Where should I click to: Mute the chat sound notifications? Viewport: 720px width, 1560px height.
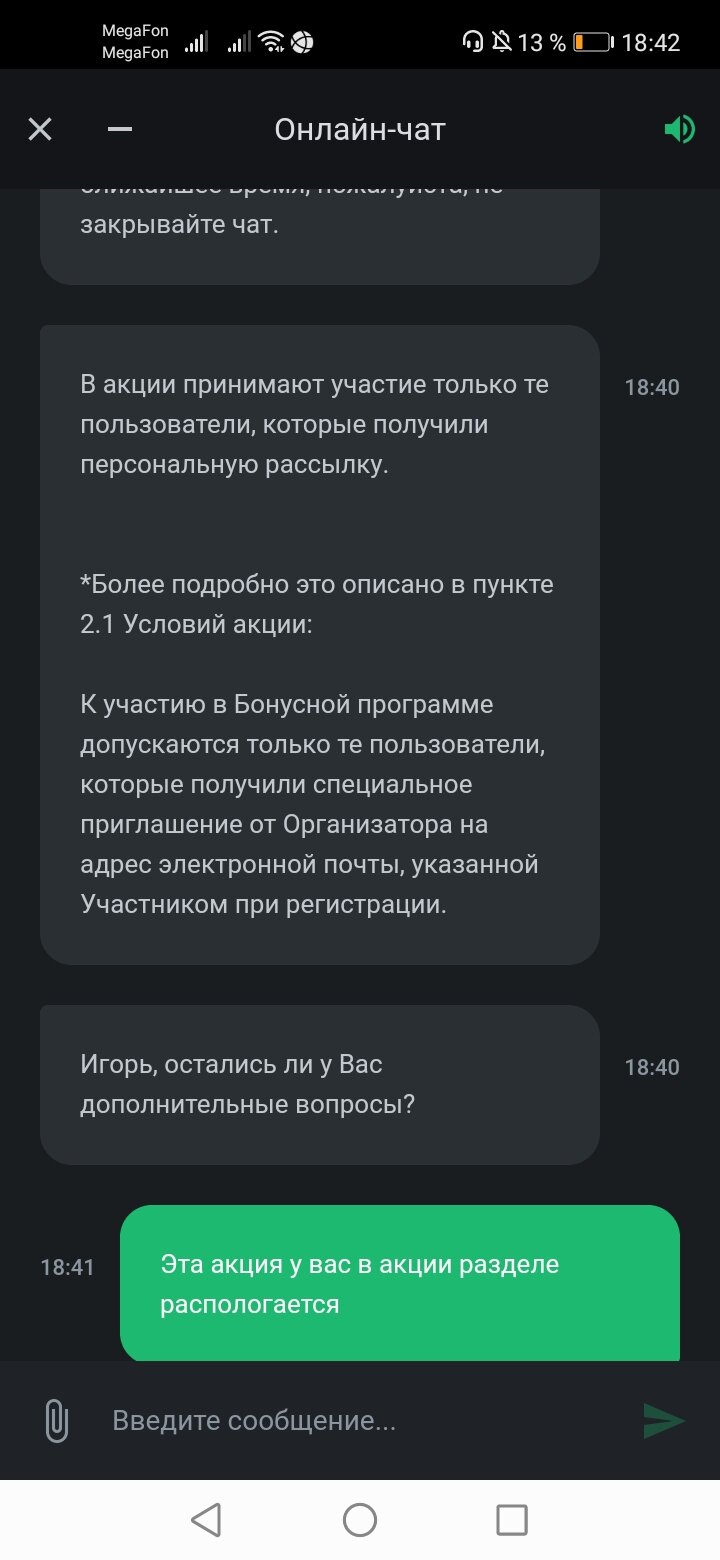[x=679, y=129]
